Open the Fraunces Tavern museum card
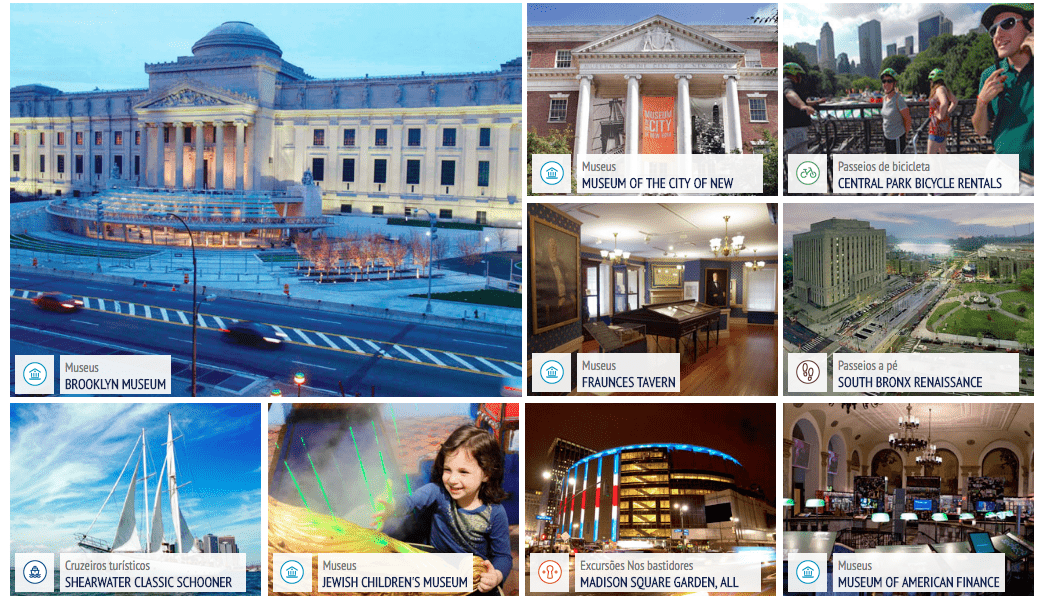The height and width of the screenshot is (596, 1041). click(x=652, y=298)
